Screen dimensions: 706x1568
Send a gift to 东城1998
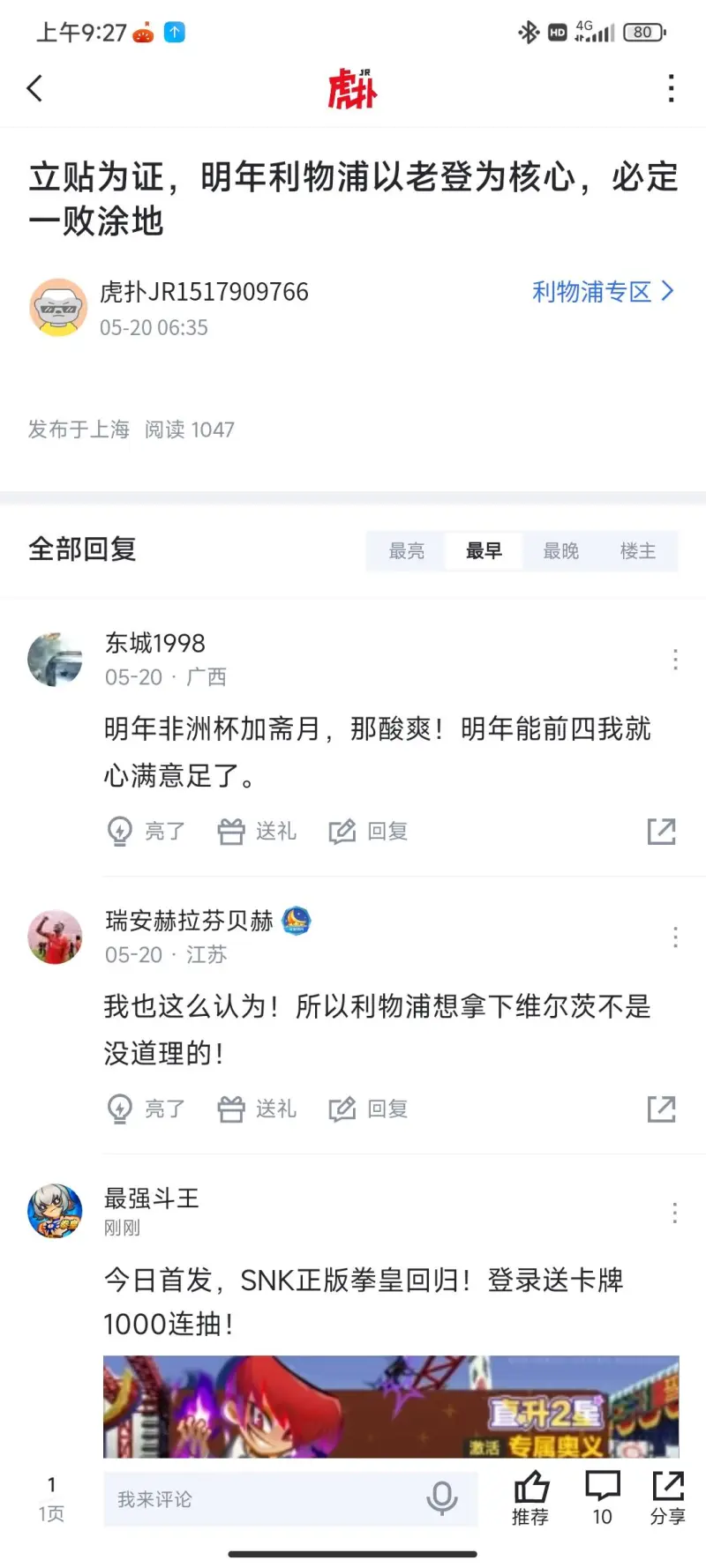[258, 832]
